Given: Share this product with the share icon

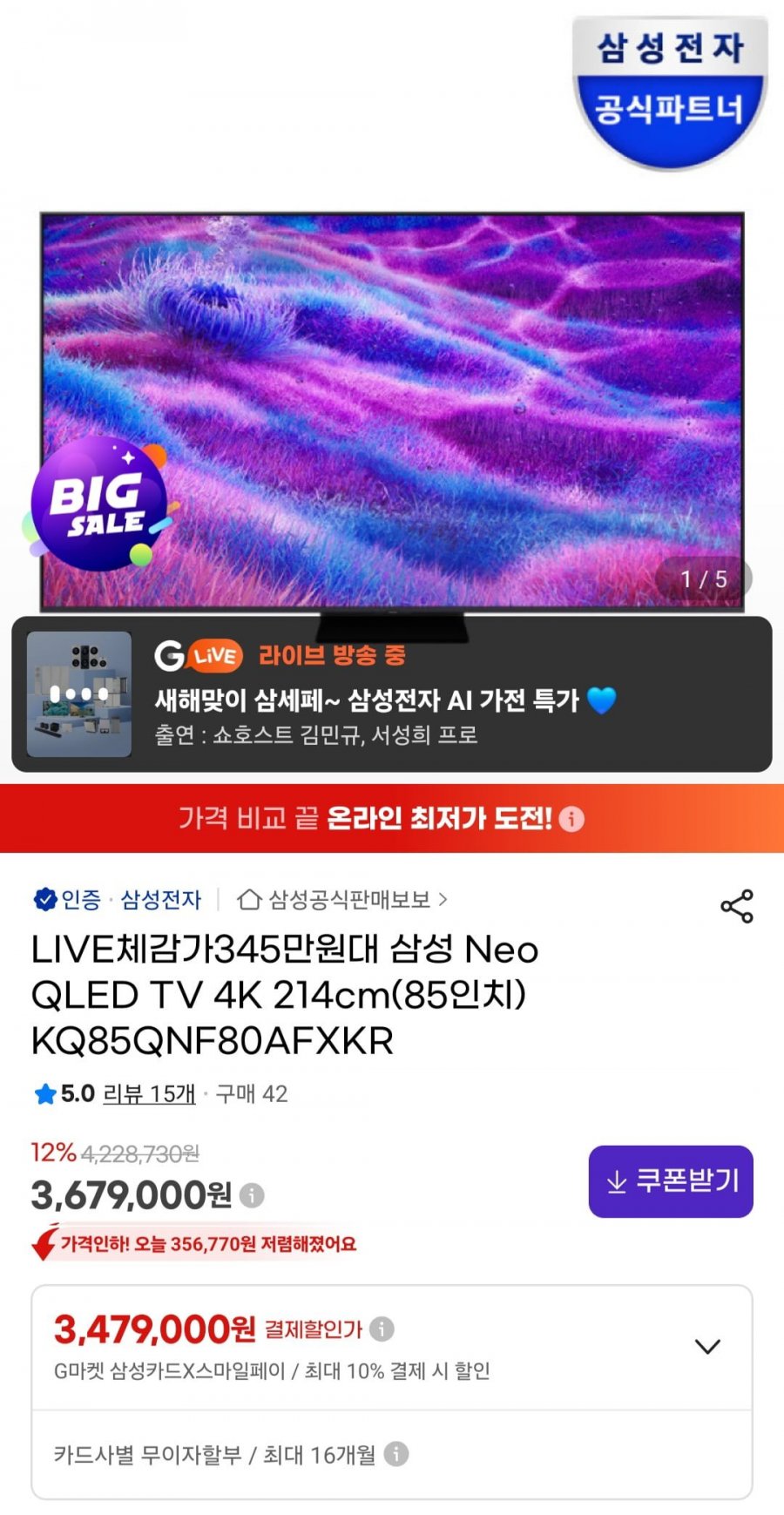Looking at the screenshot, I should point(737,907).
